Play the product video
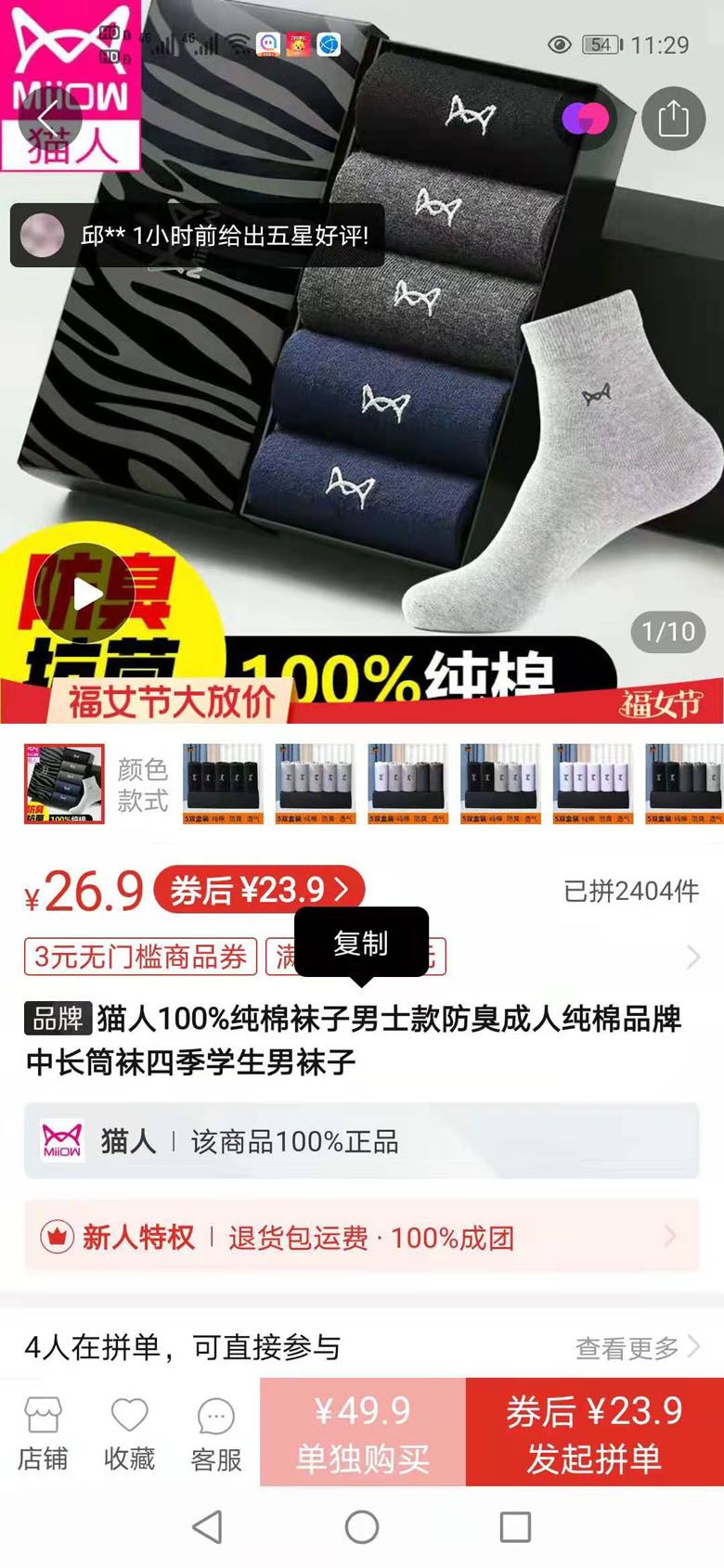724x1568 pixels. [x=84, y=593]
